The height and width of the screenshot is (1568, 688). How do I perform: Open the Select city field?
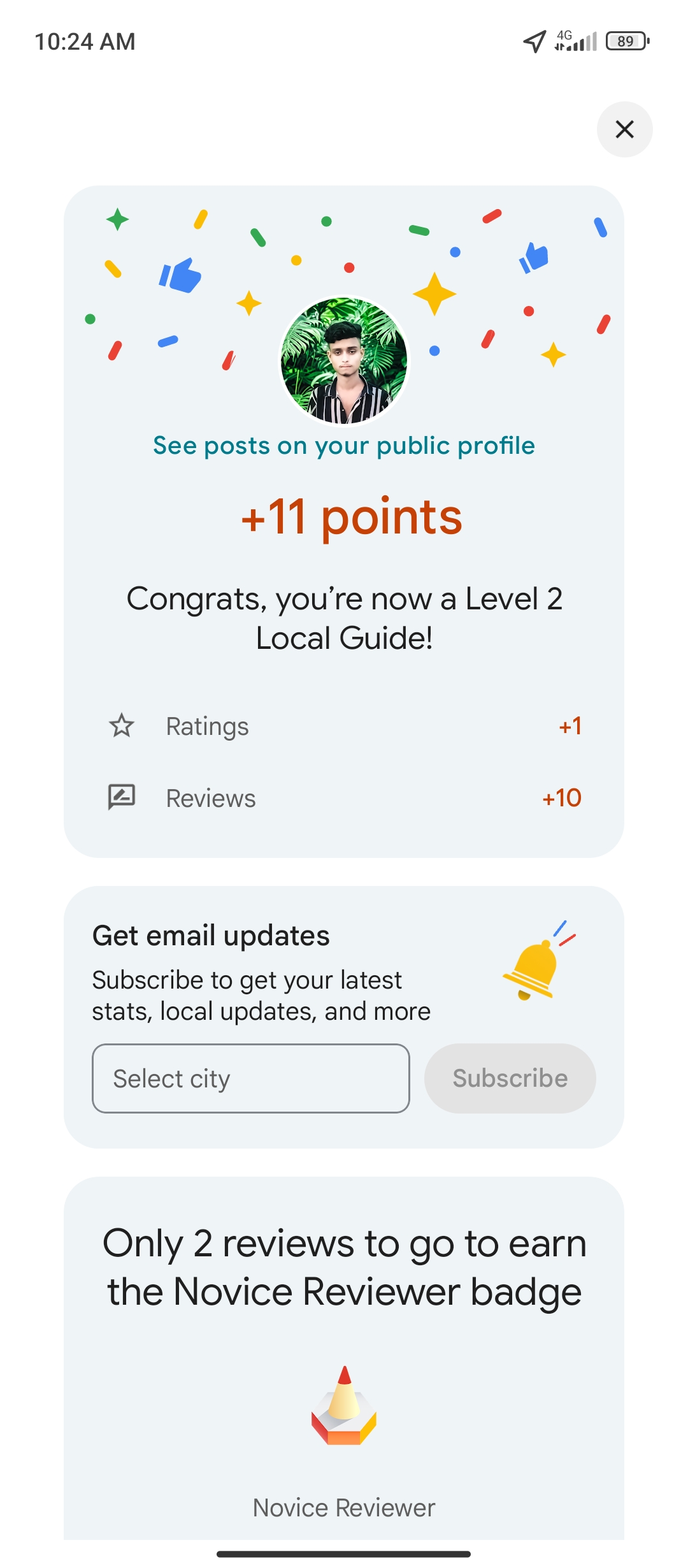pos(251,1078)
